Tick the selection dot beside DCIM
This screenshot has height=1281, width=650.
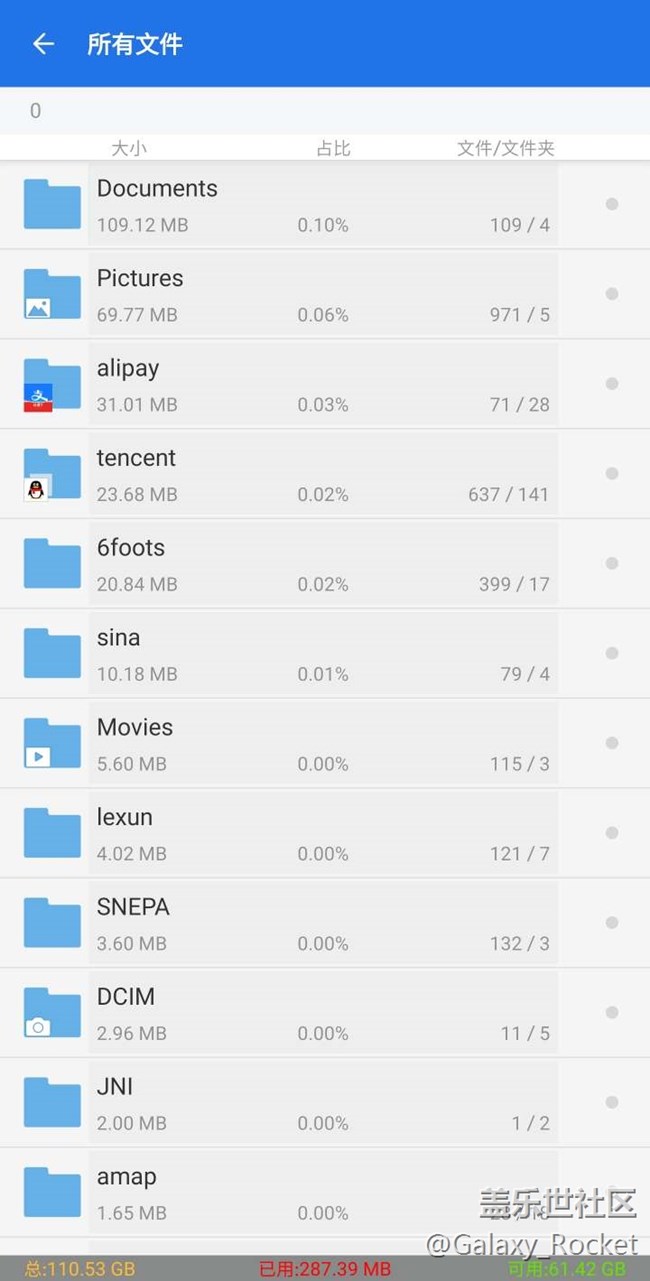(612, 1012)
